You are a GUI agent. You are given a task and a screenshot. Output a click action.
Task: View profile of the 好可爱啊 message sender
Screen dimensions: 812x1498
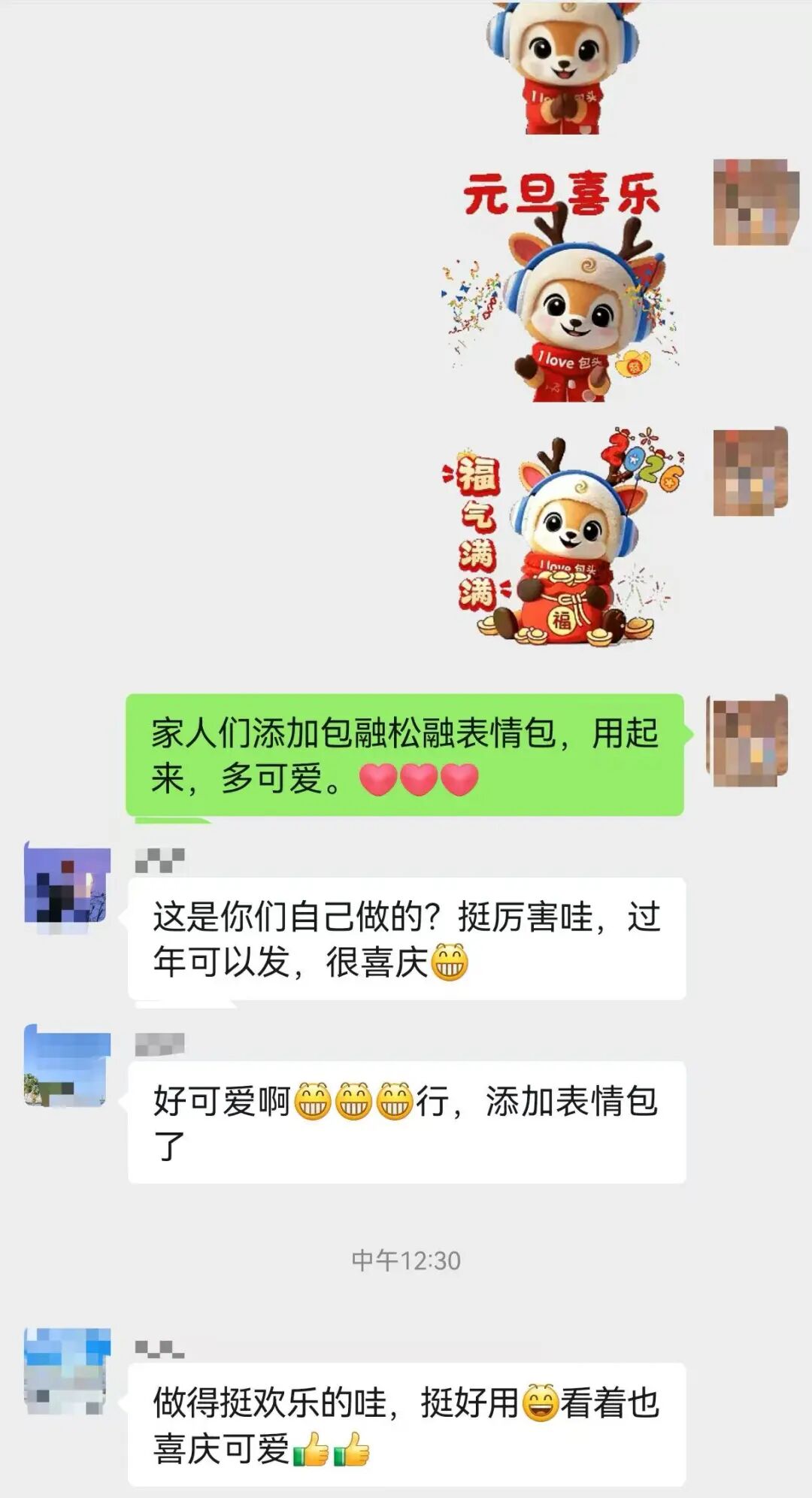pos(68,1068)
